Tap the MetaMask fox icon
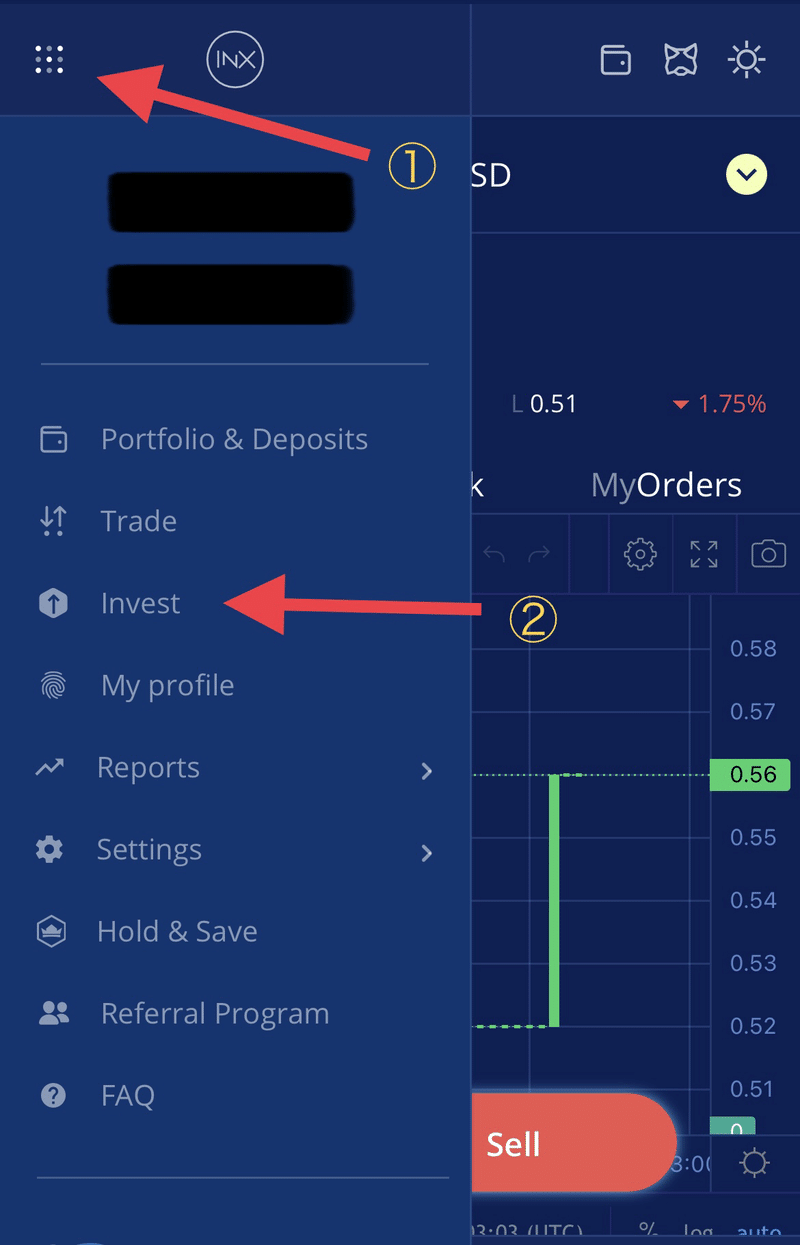This screenshot has width=800, height=1245. pyautogui.click(x=681, y=60)
